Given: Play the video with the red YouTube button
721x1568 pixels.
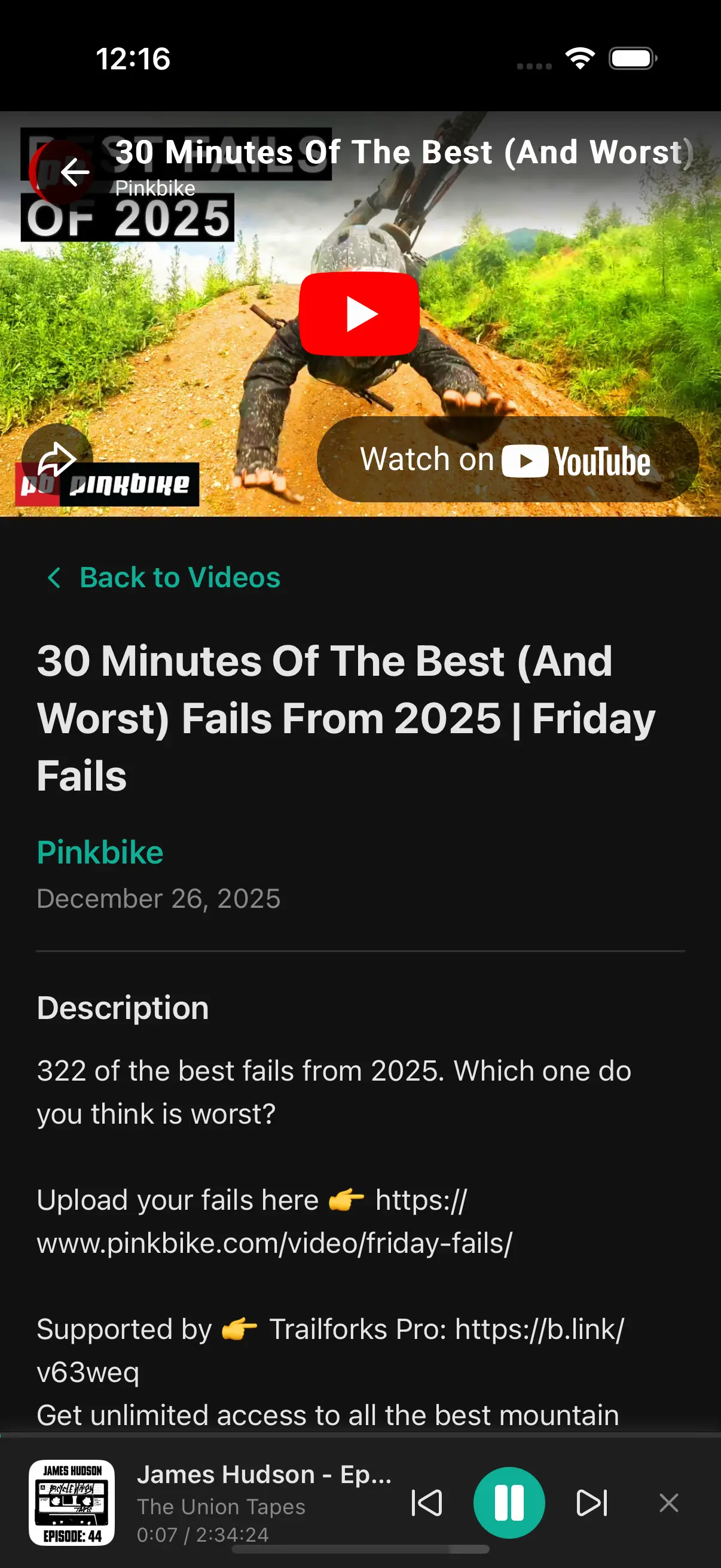Looking at the screenshot, I should tap(360, 313).
